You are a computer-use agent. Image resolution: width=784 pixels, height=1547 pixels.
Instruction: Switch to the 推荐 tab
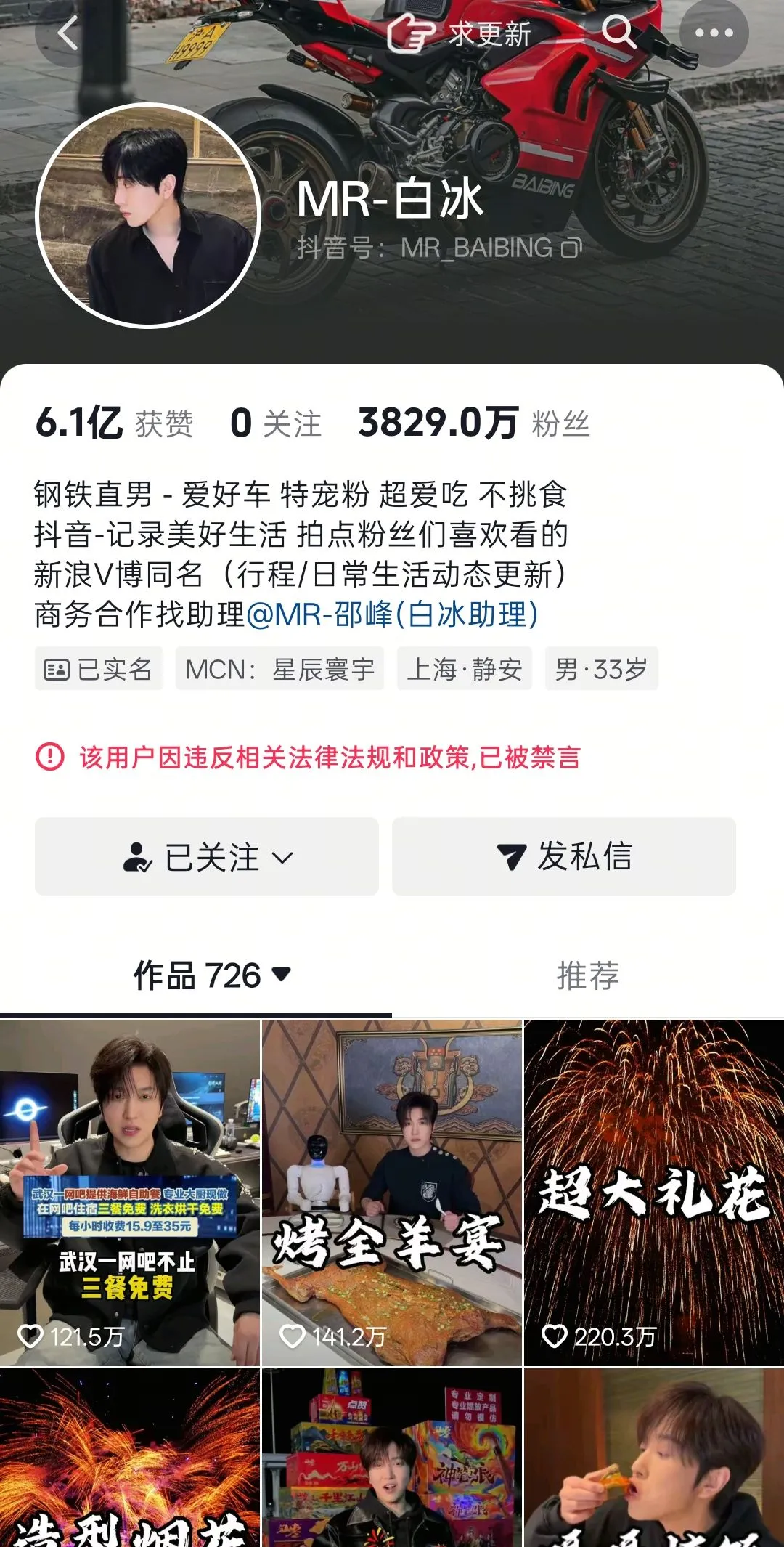pos(588,975)
